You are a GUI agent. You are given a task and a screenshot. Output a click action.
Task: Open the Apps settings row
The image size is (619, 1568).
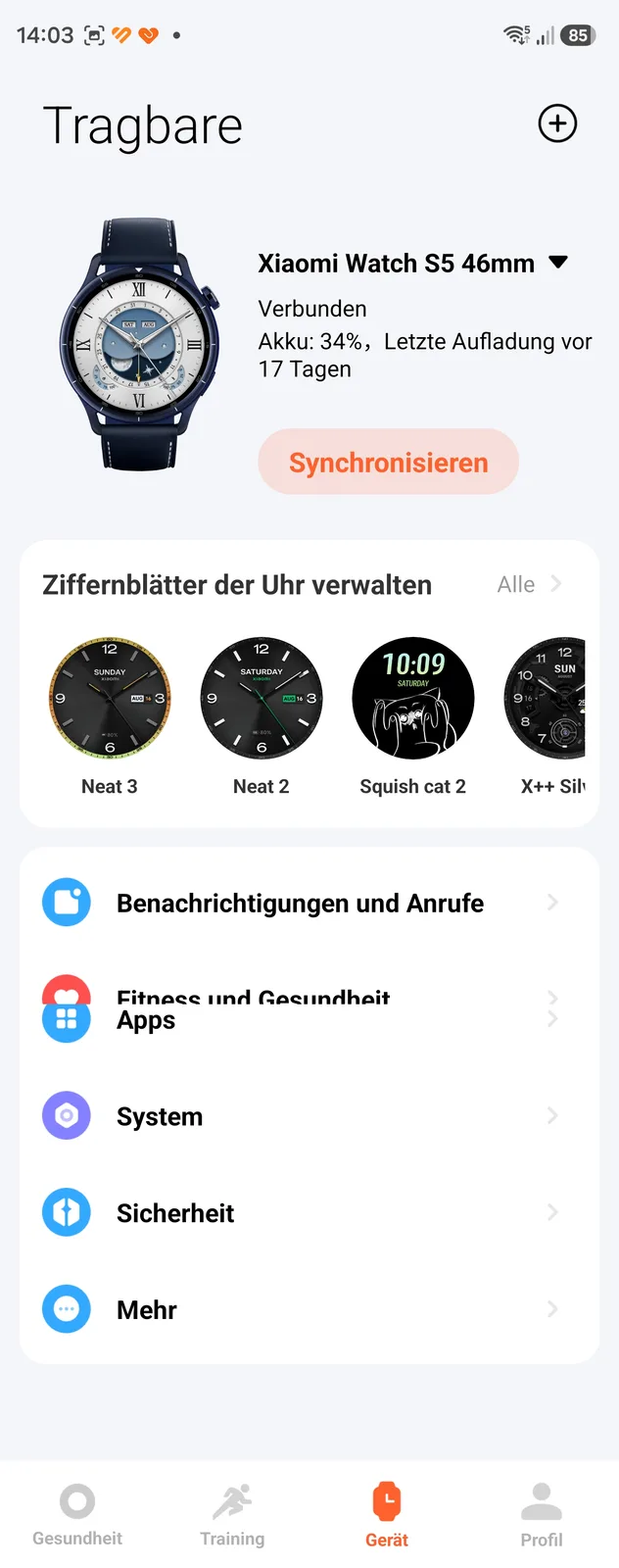click(x=309, y=1019)
